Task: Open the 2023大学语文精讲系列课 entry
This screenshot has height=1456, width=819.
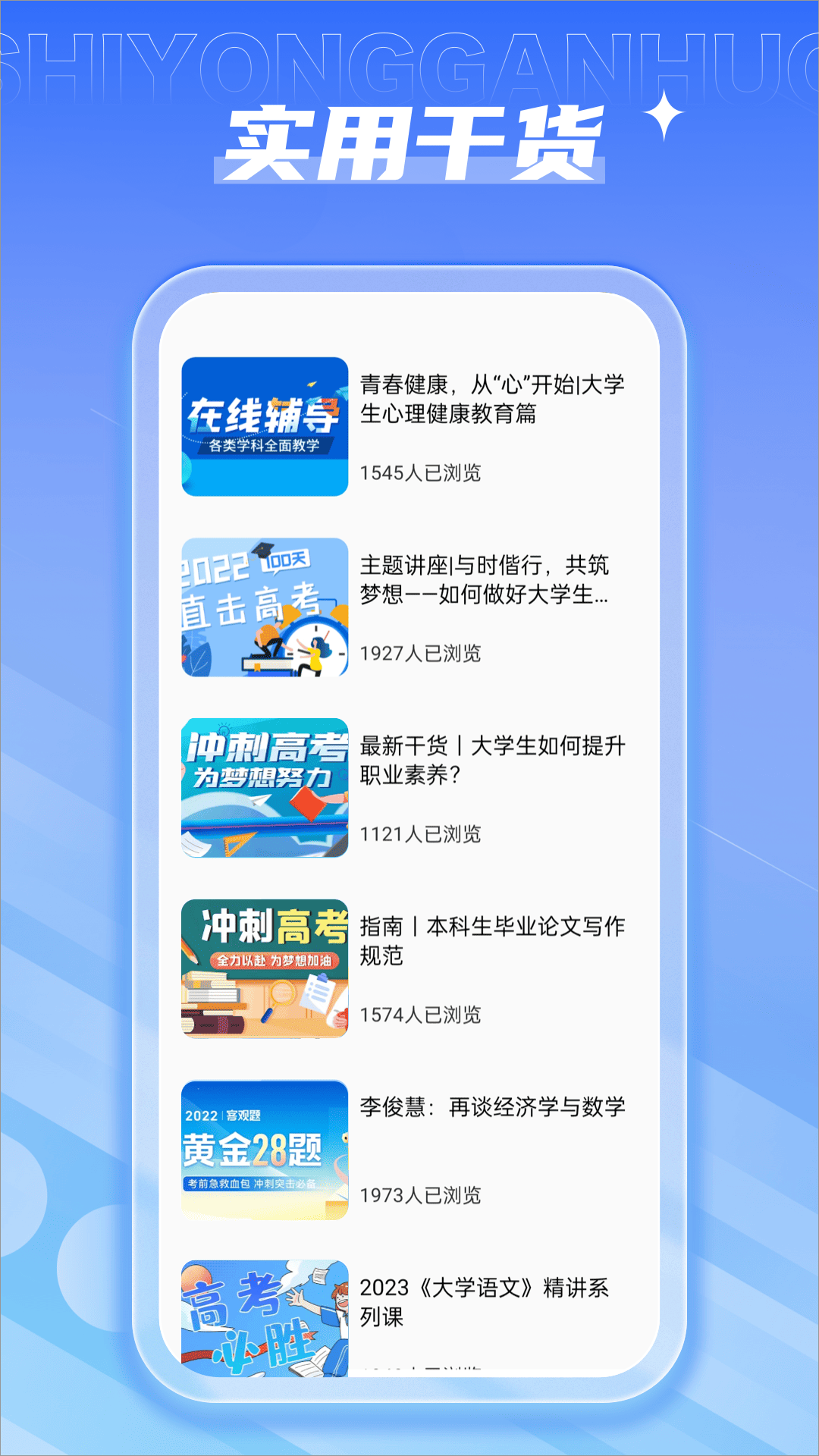Action: (490, 1303)
